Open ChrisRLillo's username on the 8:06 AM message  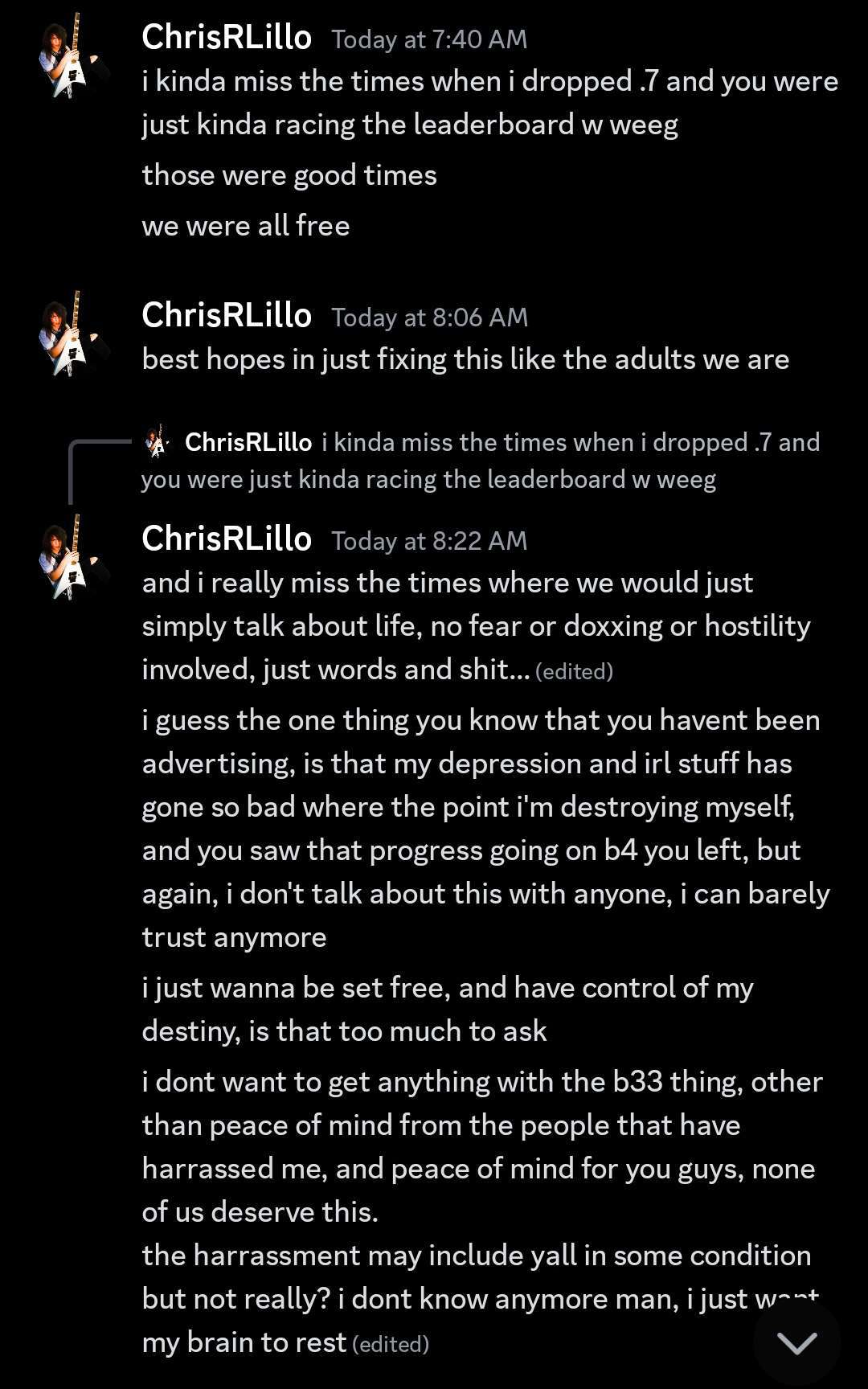pyautogui.click(x=227, y=316)
